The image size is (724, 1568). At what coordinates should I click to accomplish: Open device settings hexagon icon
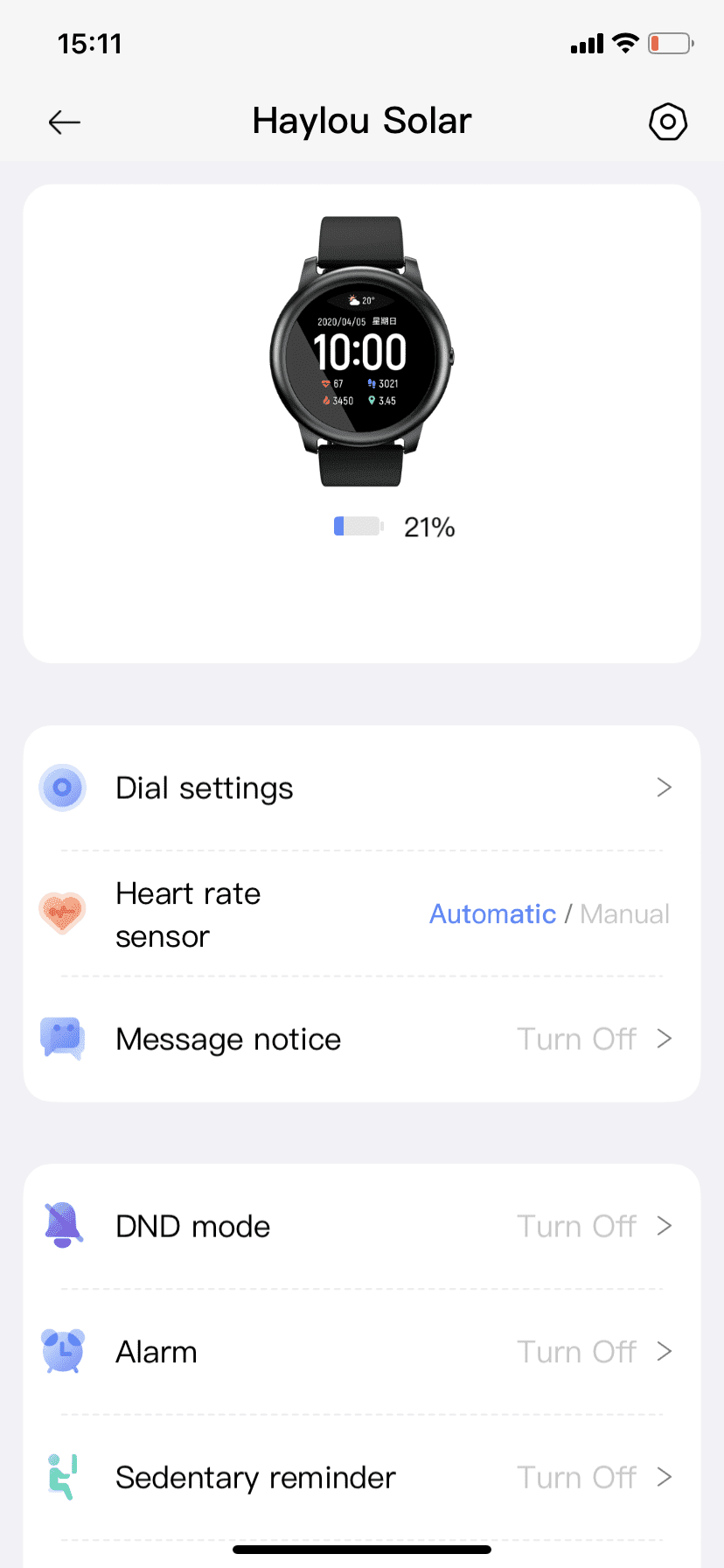tap(668, 122)
